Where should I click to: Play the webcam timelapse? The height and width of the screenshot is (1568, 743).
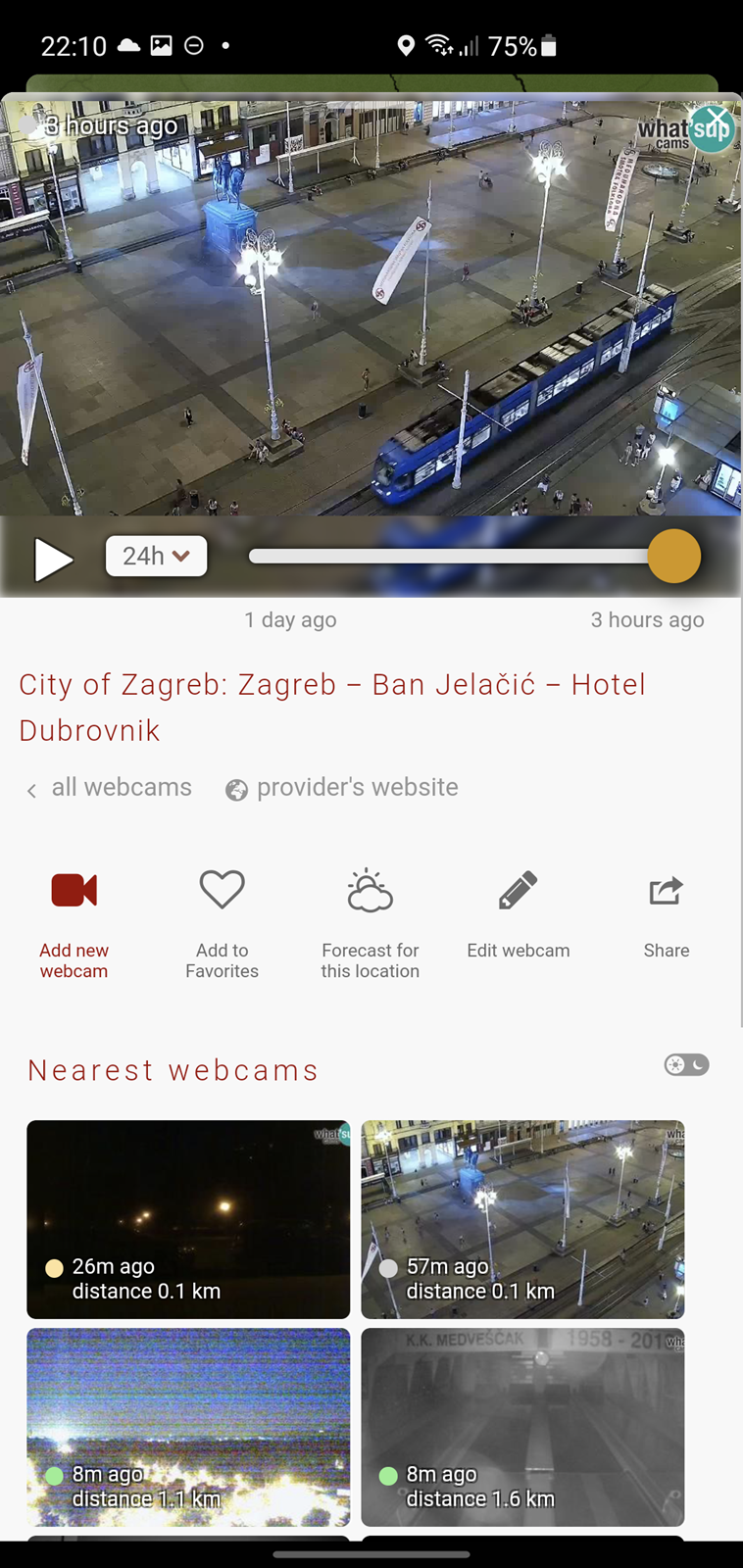coord(53,560)
